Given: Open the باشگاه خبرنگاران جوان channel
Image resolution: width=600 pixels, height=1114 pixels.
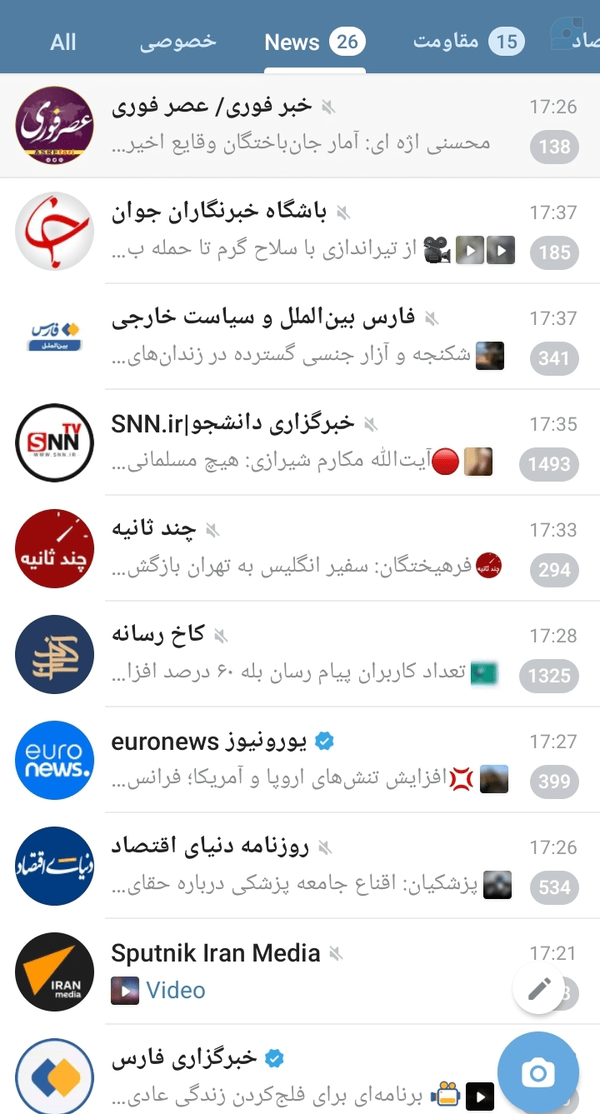Looking at the screenshot, I should (300, 232).
